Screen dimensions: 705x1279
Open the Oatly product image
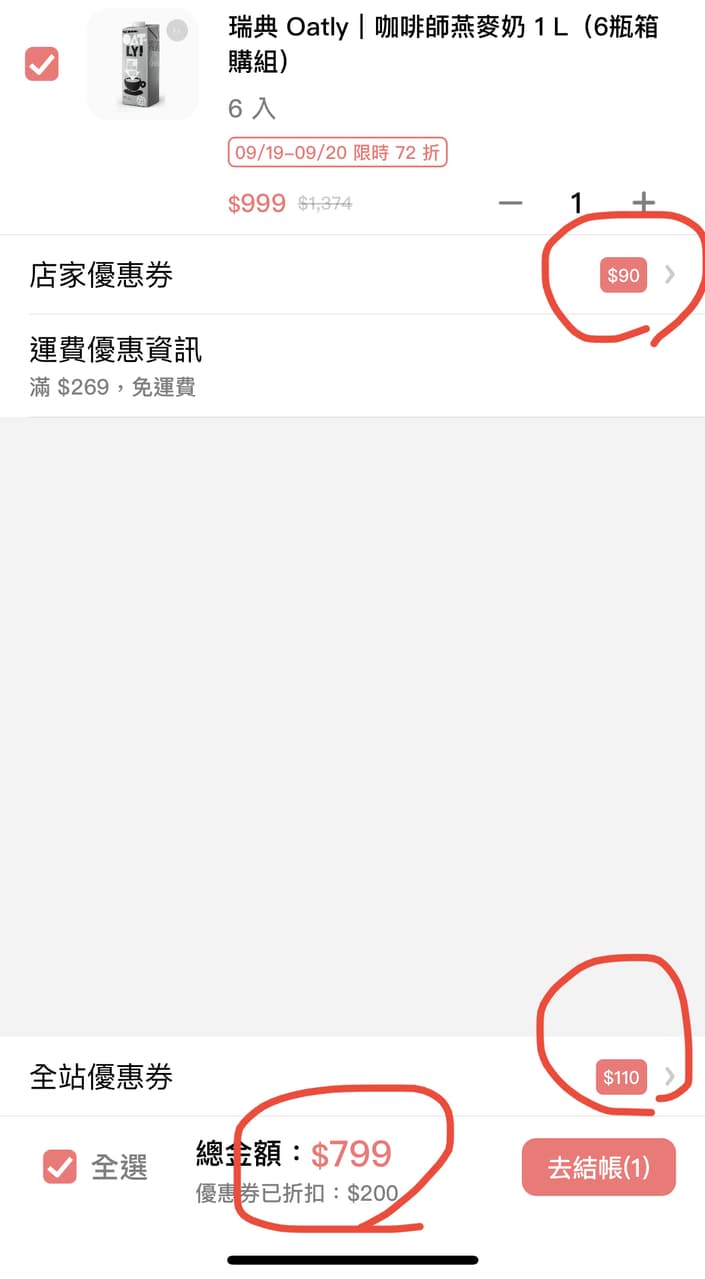tap(142, 64)
